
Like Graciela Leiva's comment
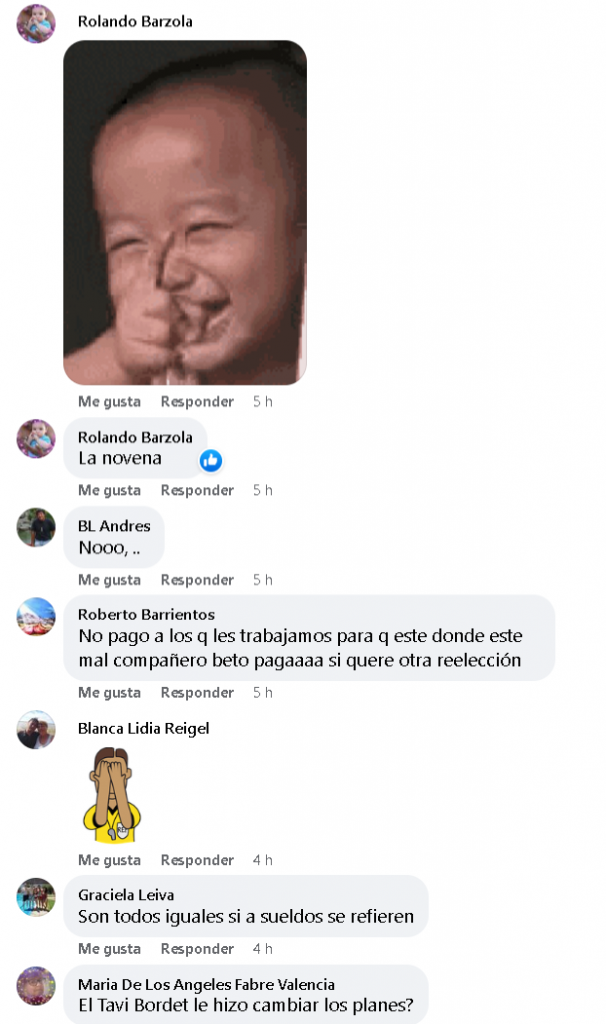point(109,949)
